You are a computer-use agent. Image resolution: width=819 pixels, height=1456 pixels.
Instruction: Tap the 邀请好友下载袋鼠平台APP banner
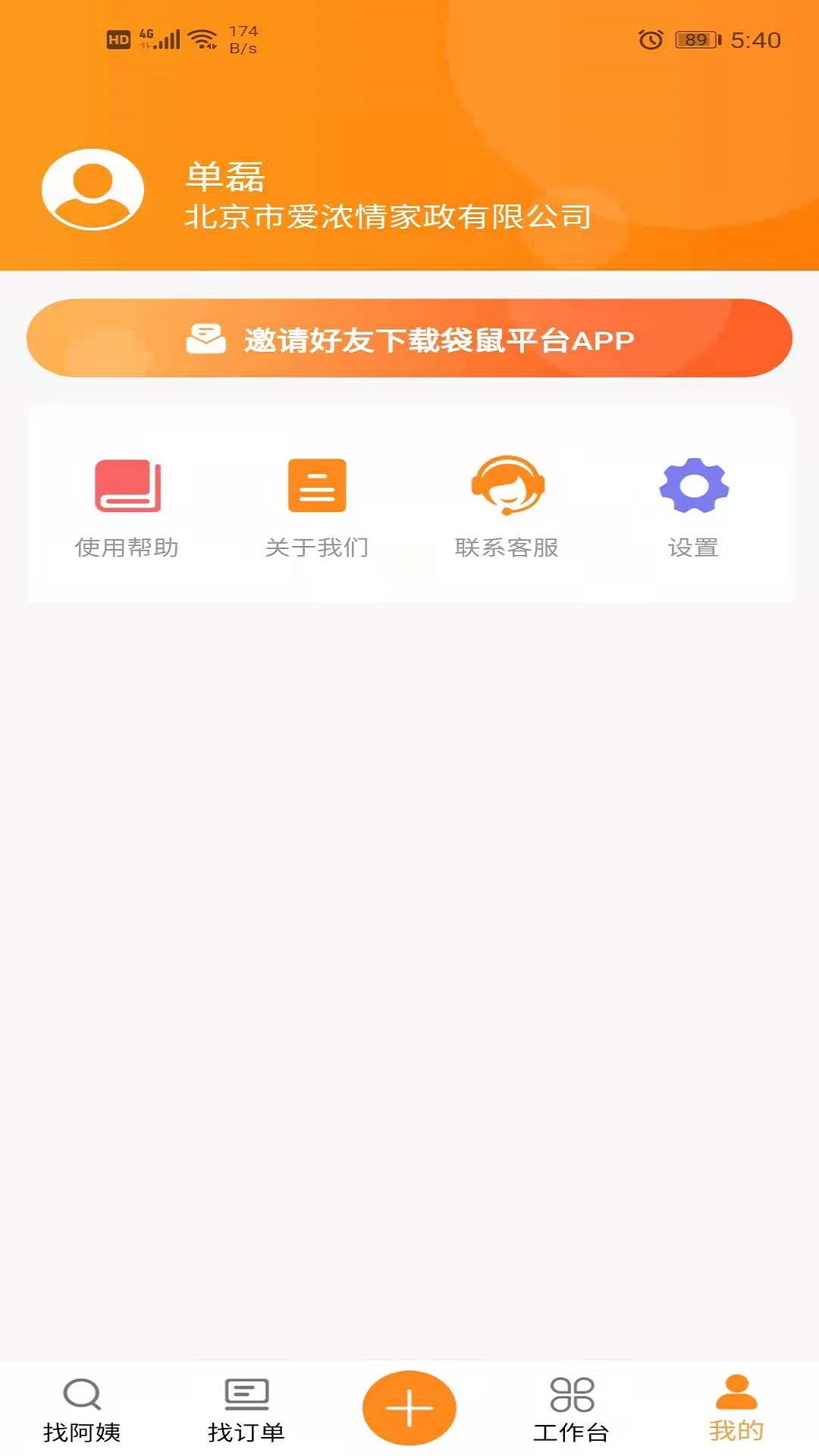[x=409, y=339]
